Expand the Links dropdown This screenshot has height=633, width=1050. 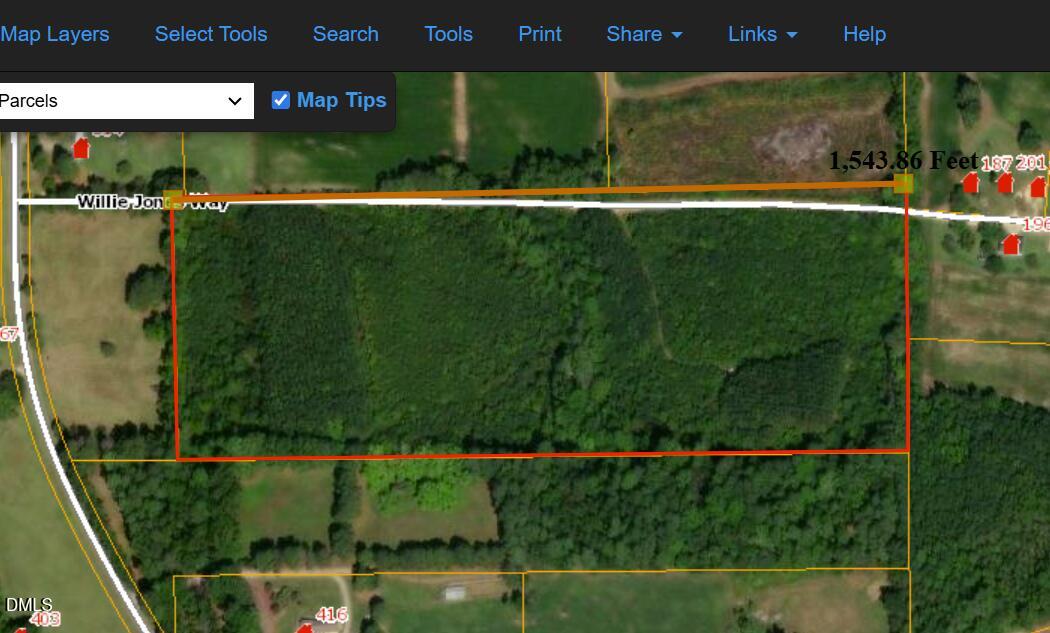tap(762, 34)
